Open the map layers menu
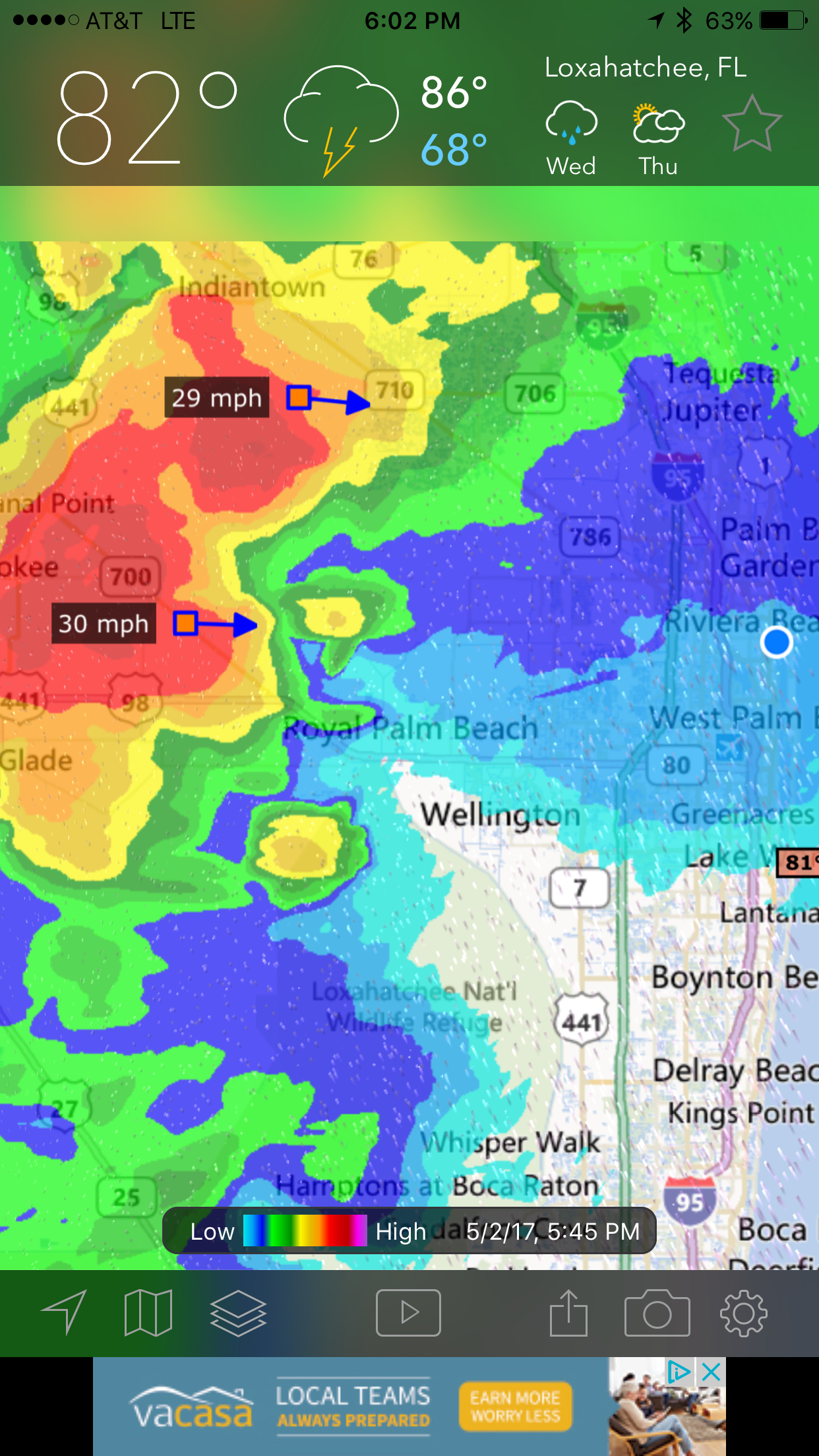 tap(238, 1312)
